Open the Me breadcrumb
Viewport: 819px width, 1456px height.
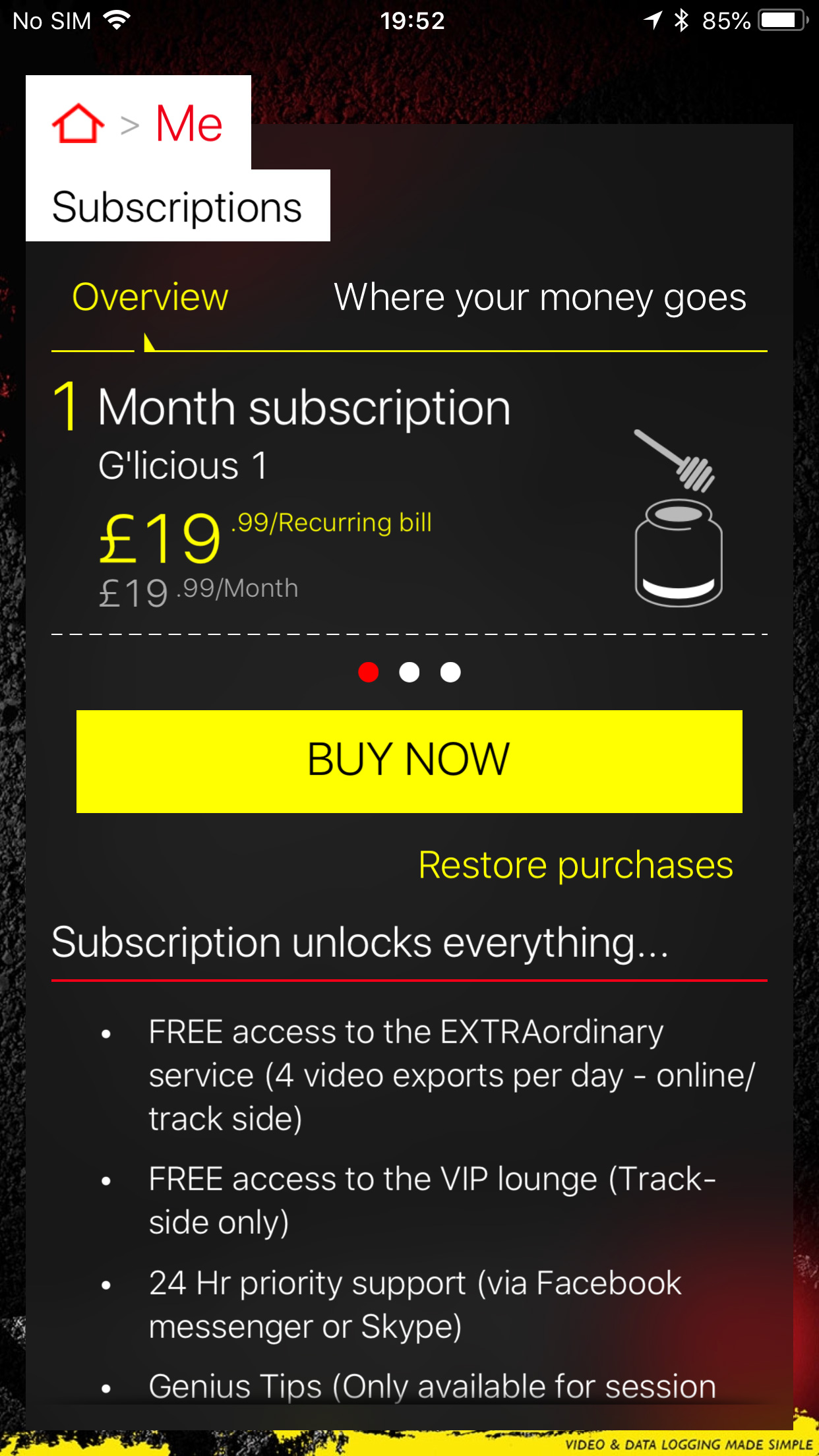click(x=189, y=123)
